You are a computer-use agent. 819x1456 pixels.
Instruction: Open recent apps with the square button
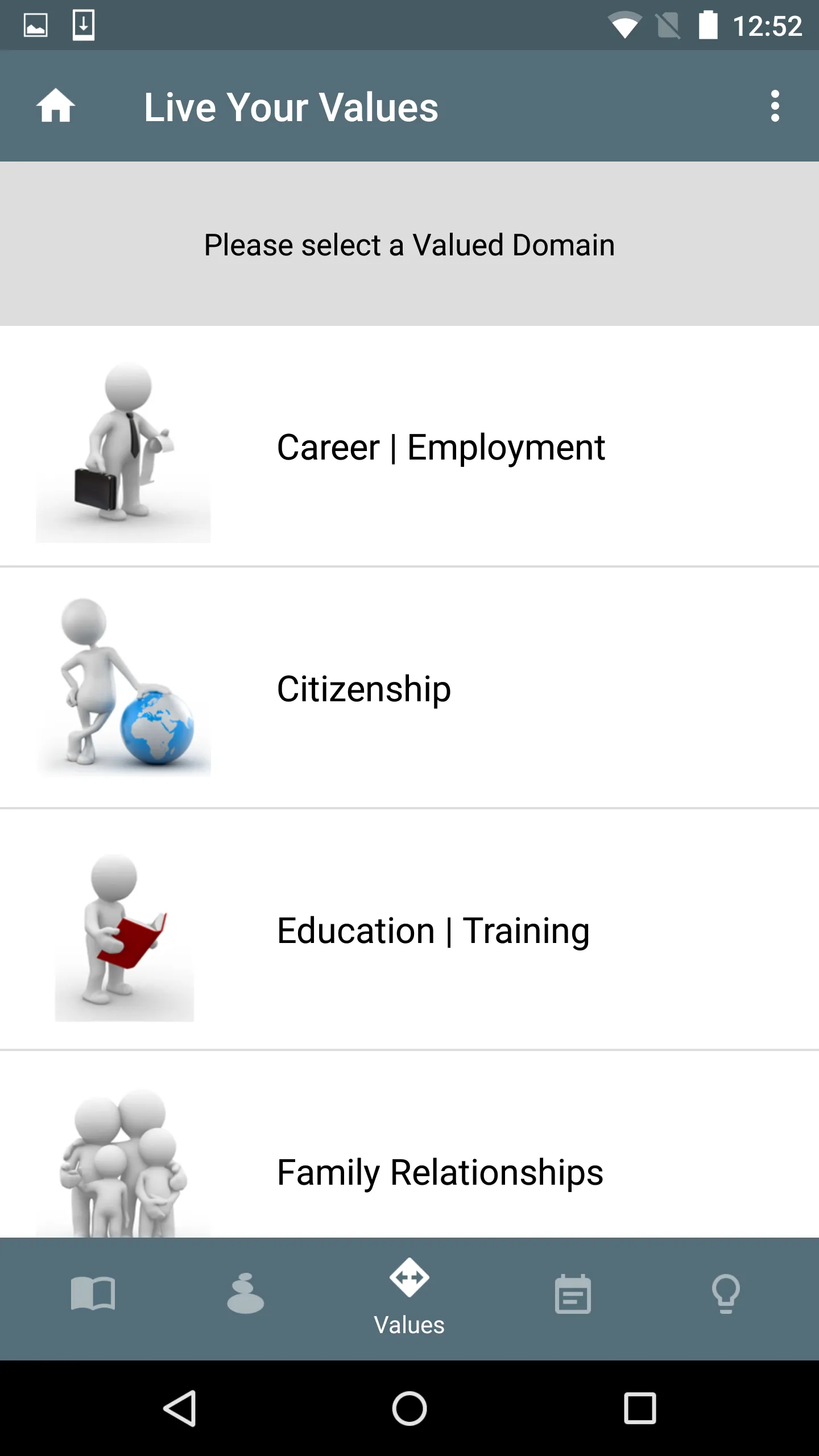point(640,1408)
